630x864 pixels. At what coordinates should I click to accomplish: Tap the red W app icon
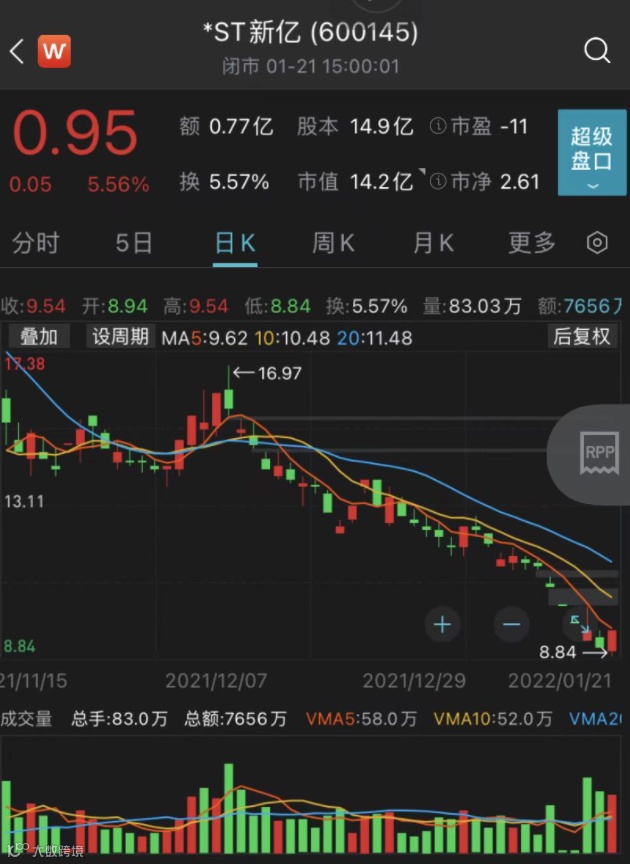click(x=54, y=51)
